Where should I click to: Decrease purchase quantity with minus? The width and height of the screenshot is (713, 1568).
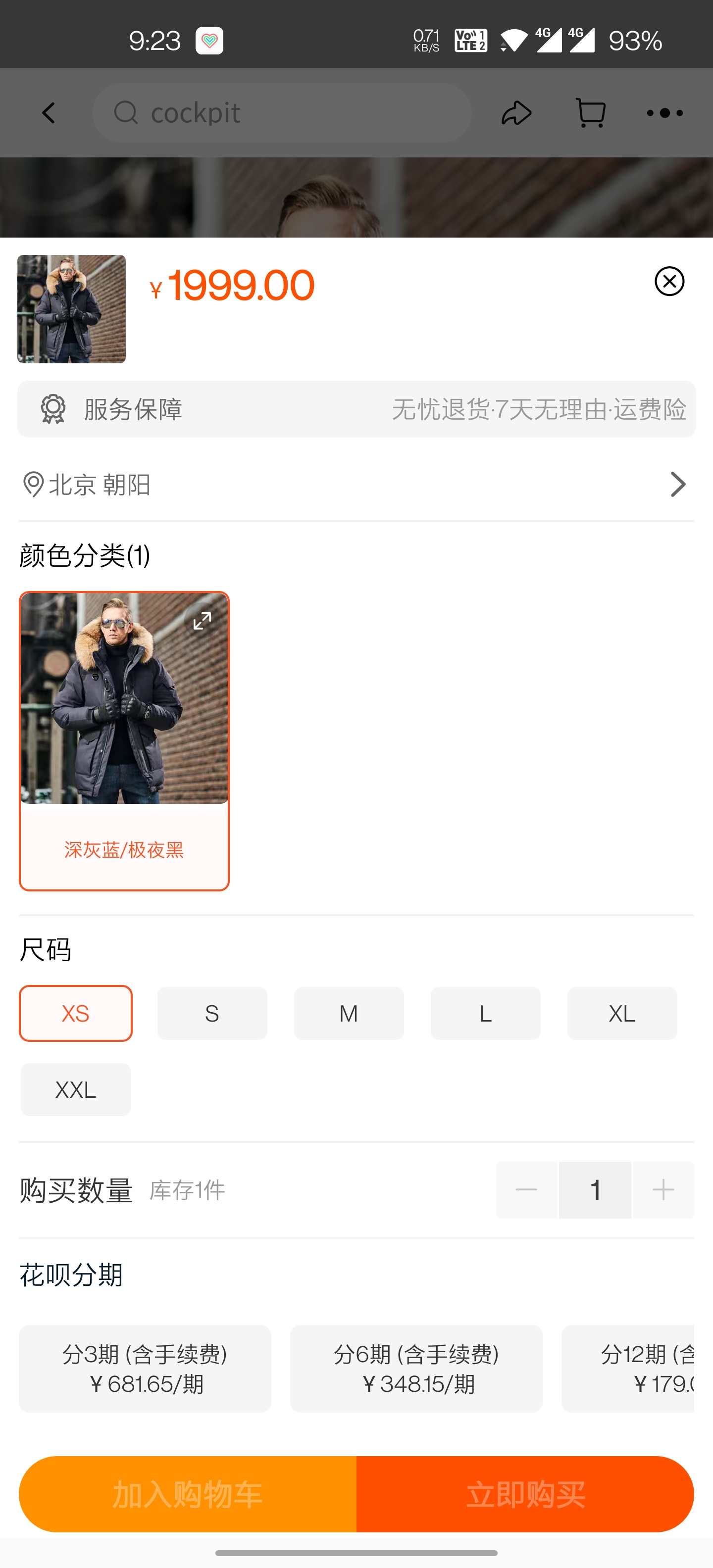[x=526, y=1190]
